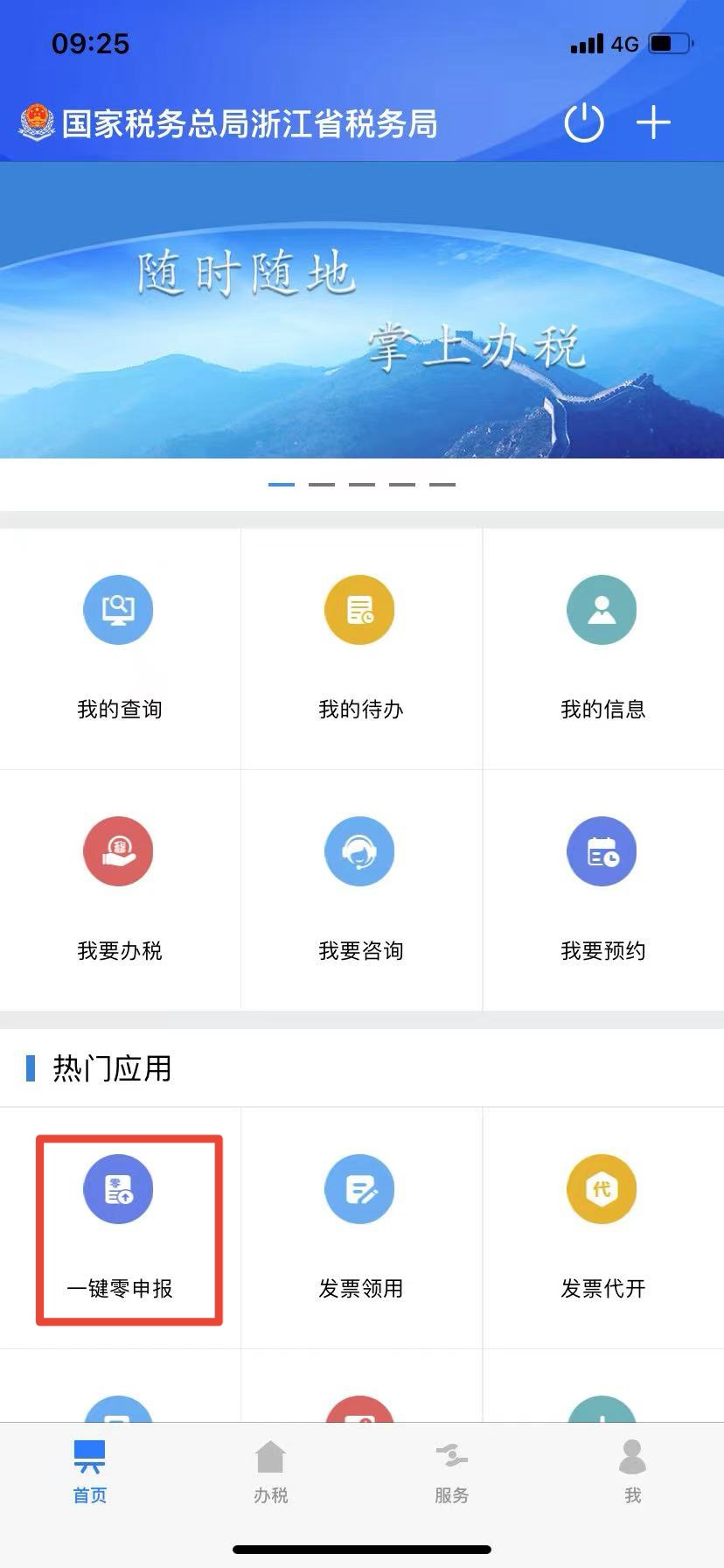Open 我的待办

coord(361,648)
